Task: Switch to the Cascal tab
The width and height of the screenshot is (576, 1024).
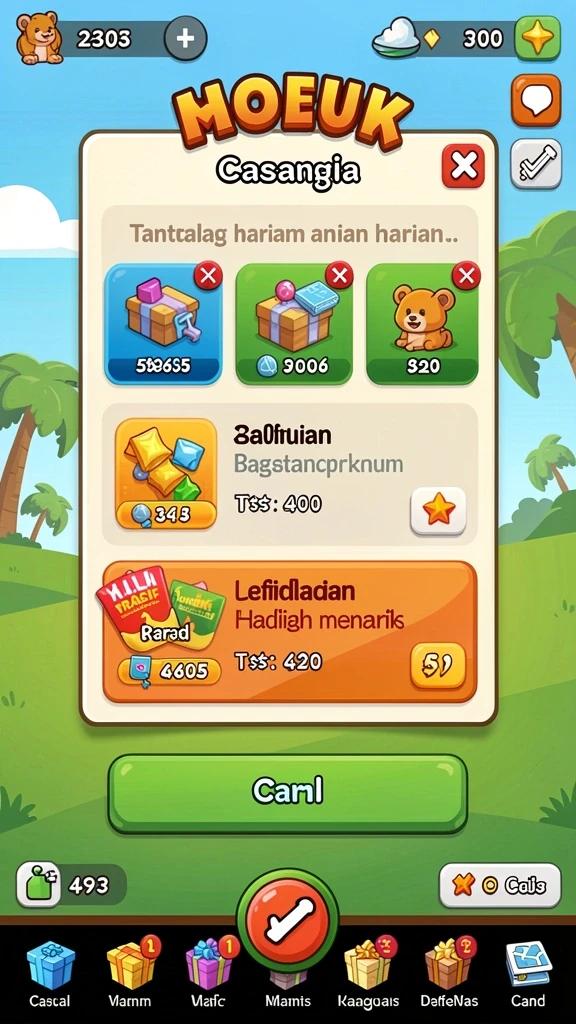Action: pos(50,973)
